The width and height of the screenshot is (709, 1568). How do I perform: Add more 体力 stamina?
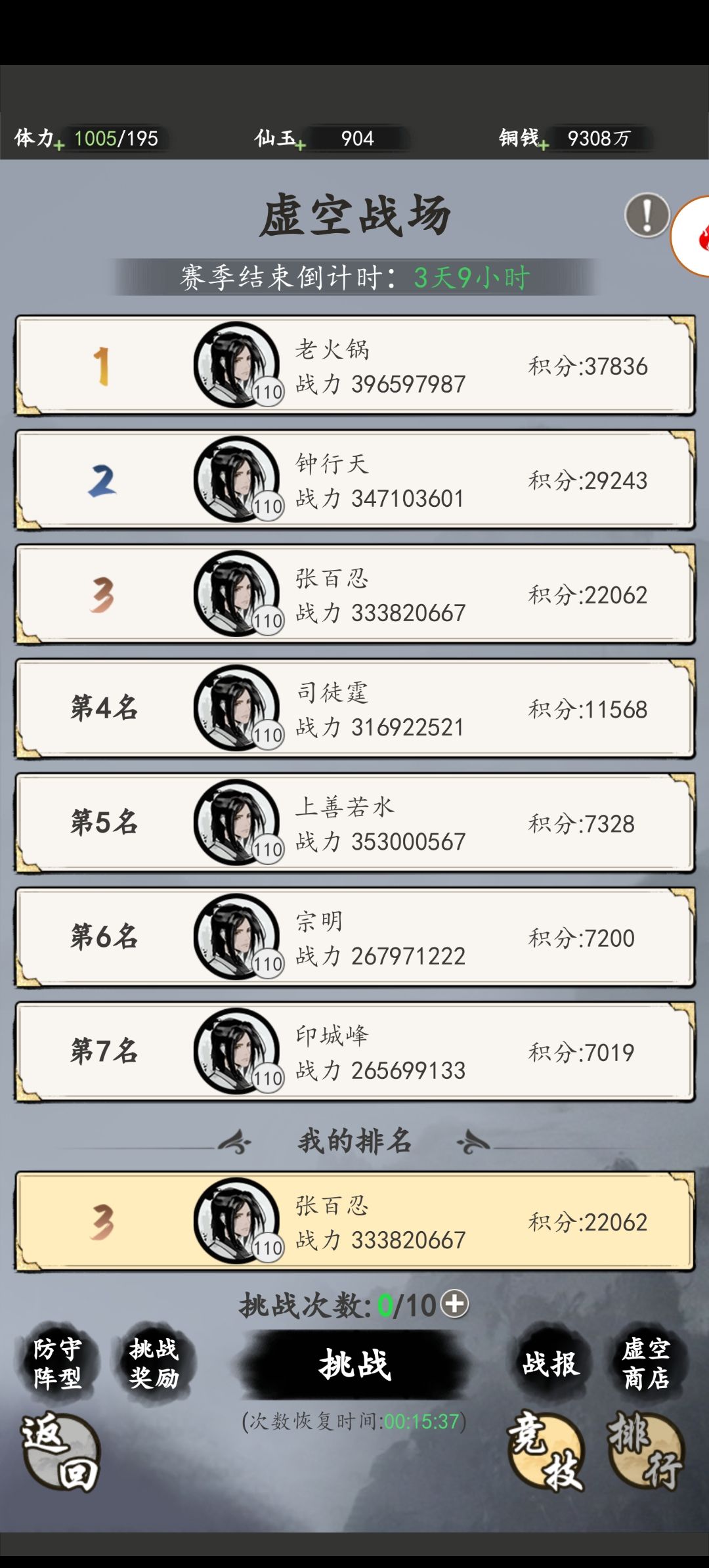coord(59,144)
